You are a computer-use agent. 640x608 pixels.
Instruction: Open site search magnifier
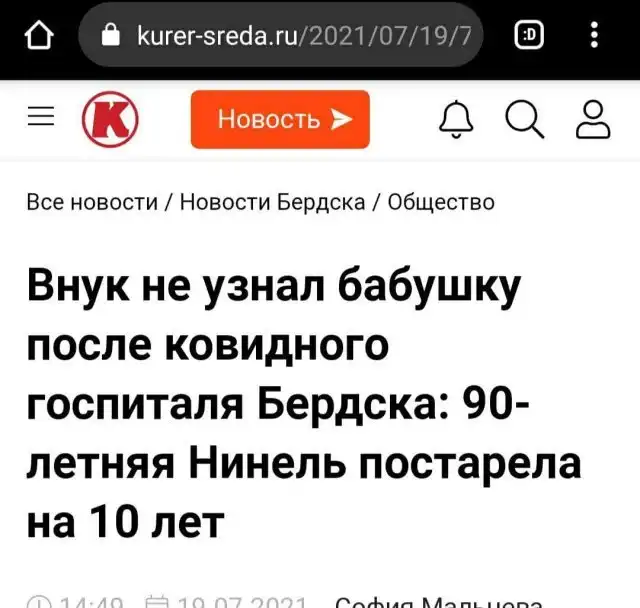coord(525,119)
